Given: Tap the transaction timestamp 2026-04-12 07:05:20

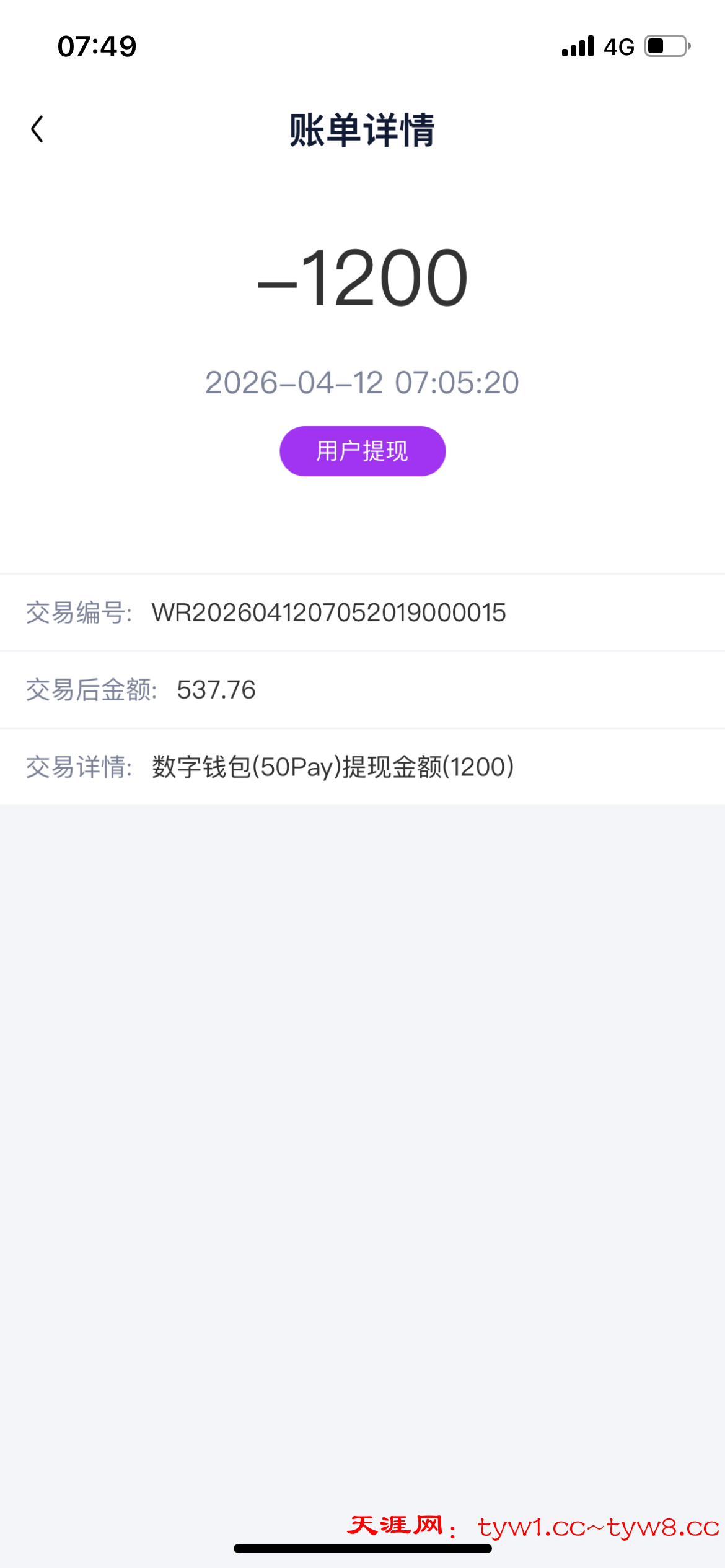Looking at the screenshot, I should tap(362, 384).
